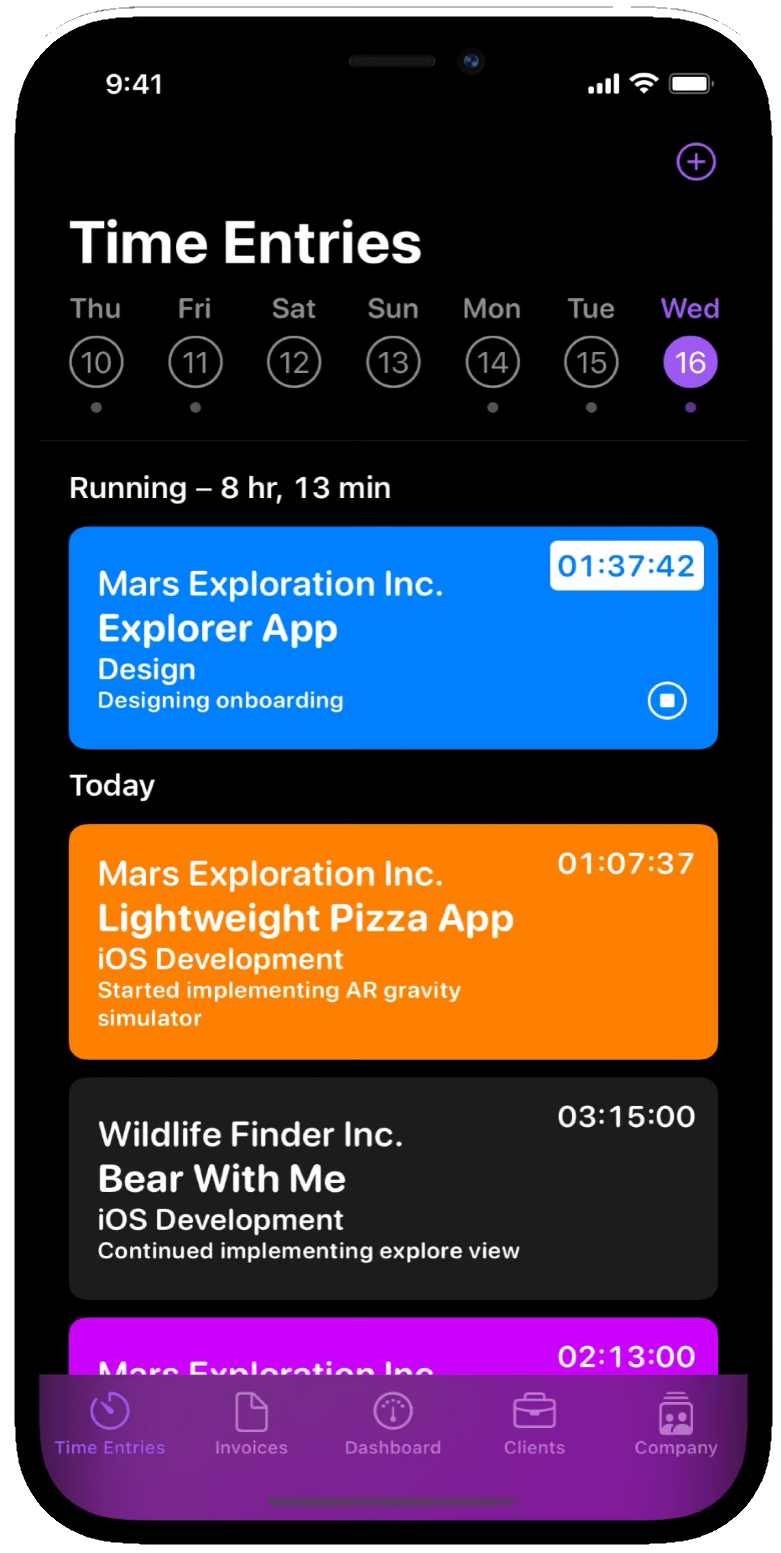Switch to the Time Entries tab
The width and height of the screenshot is (781, 1553).
(x=110, y=1425)
